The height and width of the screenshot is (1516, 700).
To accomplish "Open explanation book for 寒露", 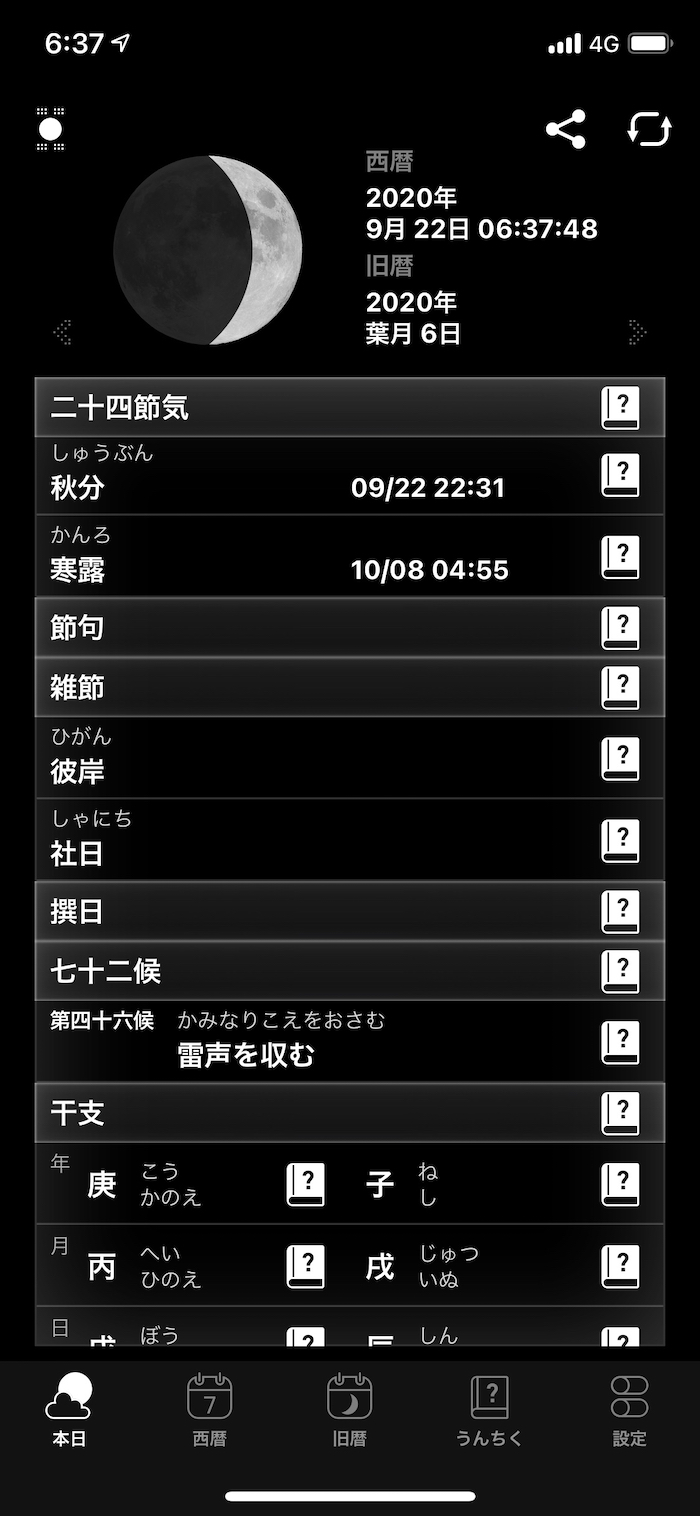I will [620, 557].
